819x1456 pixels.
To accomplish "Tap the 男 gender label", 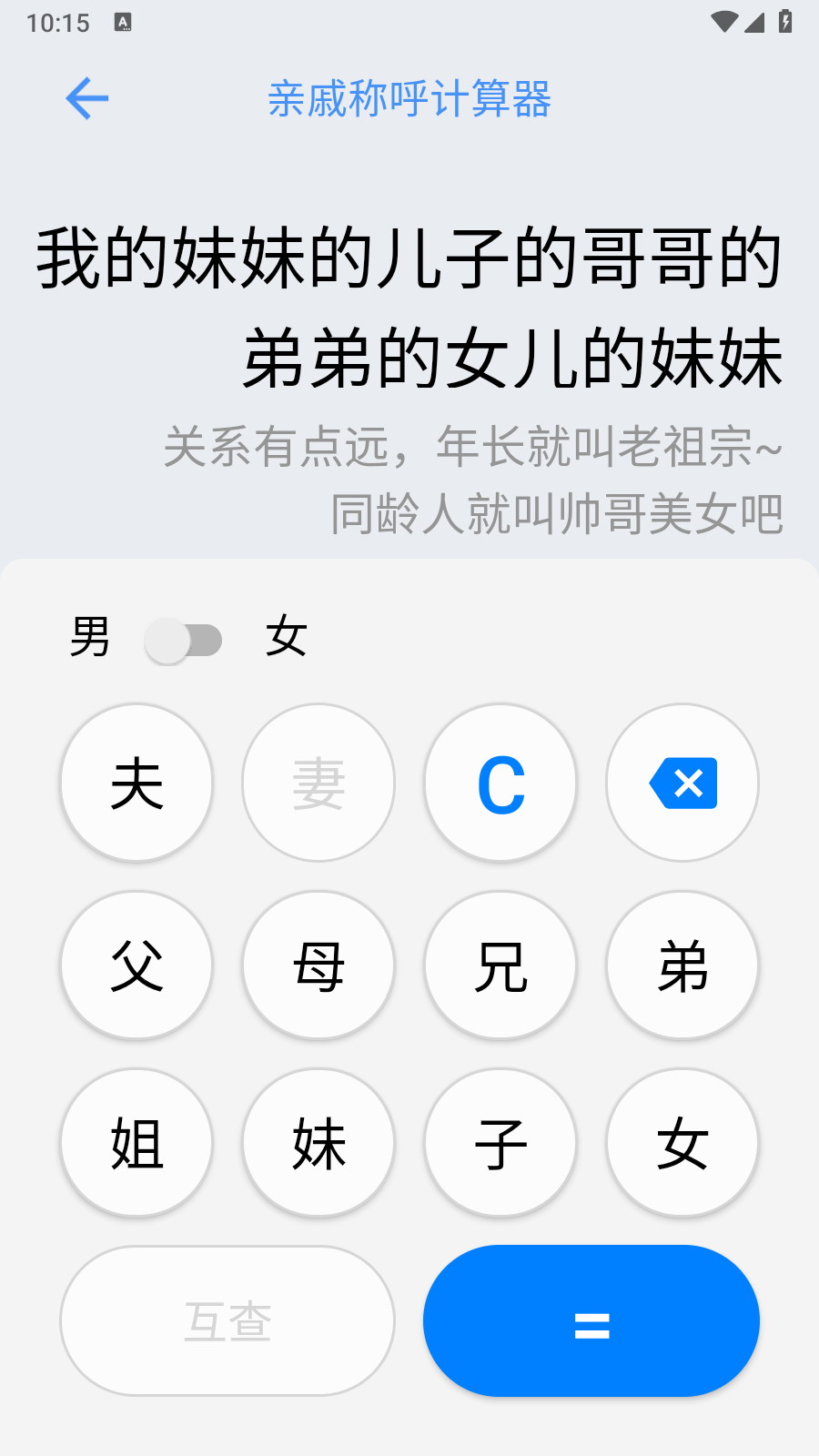I will click(x=89, y=638).
